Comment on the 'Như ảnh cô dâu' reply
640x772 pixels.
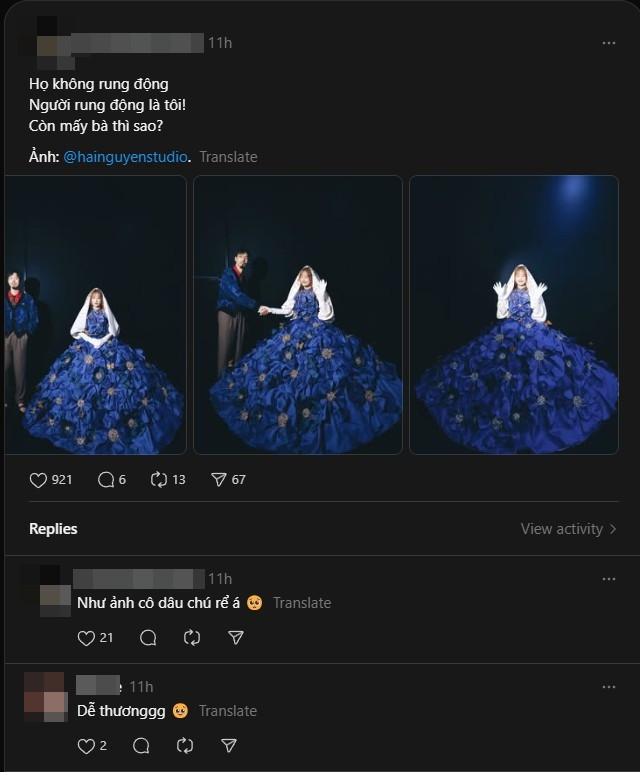tap(148, 638)
